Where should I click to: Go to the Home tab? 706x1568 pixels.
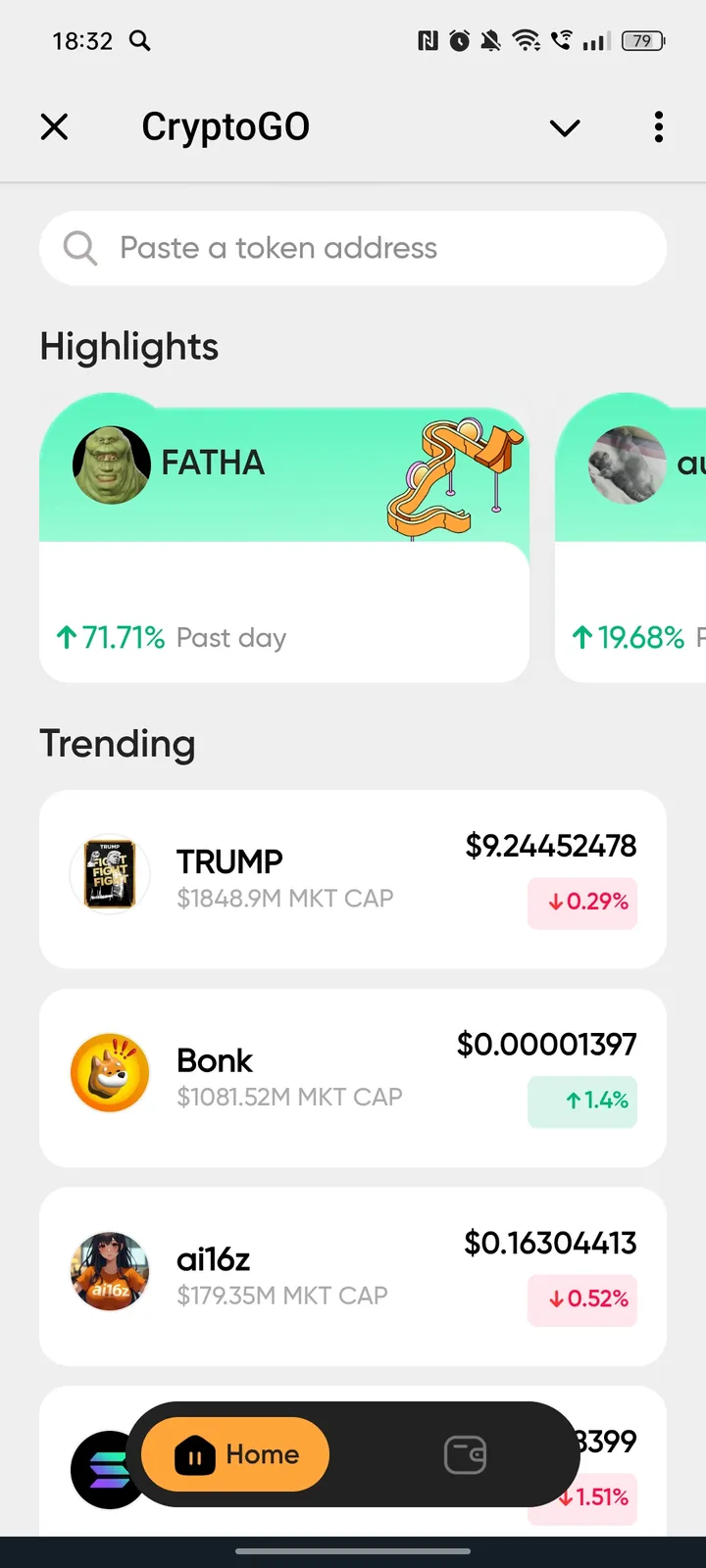[x=236, y=1454]
